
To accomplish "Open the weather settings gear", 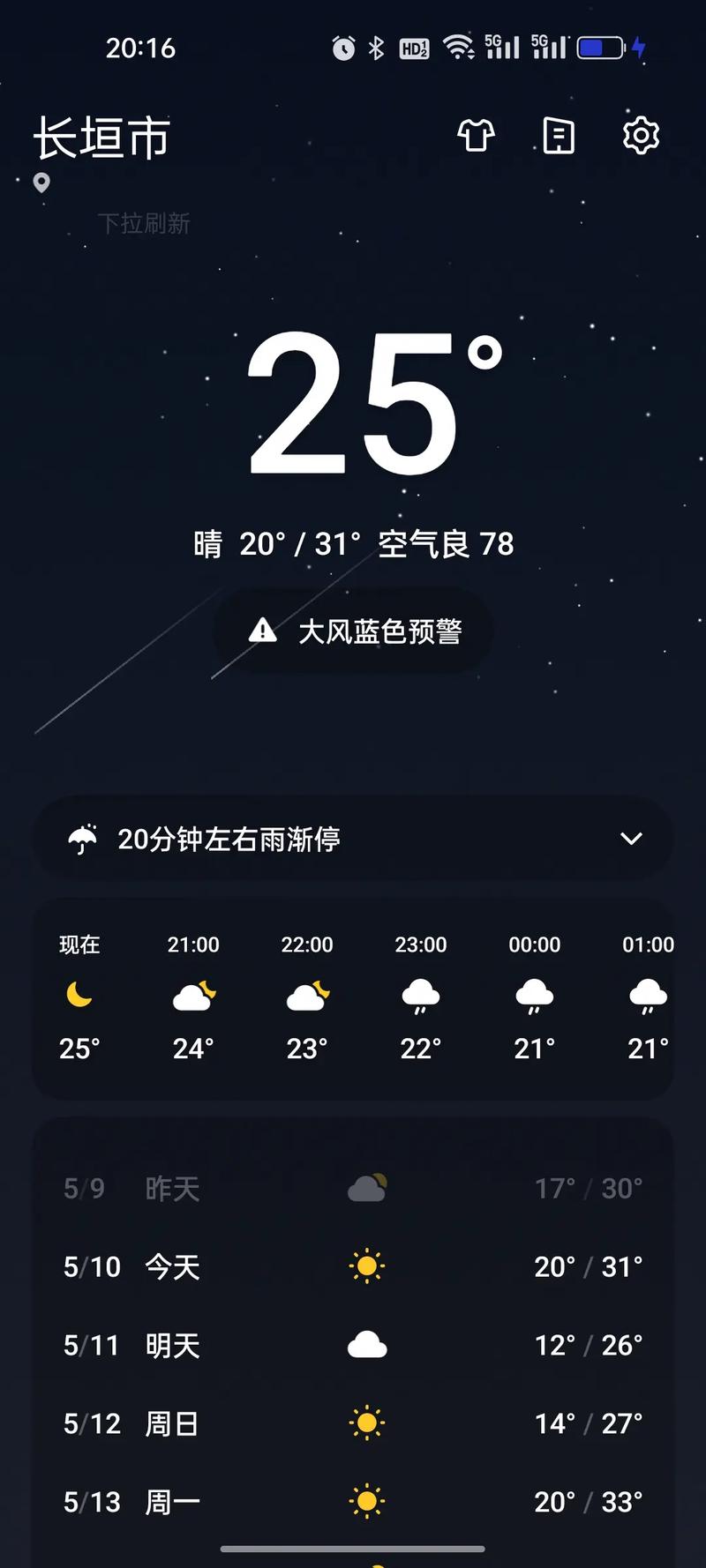I will (x=640, y=136).
